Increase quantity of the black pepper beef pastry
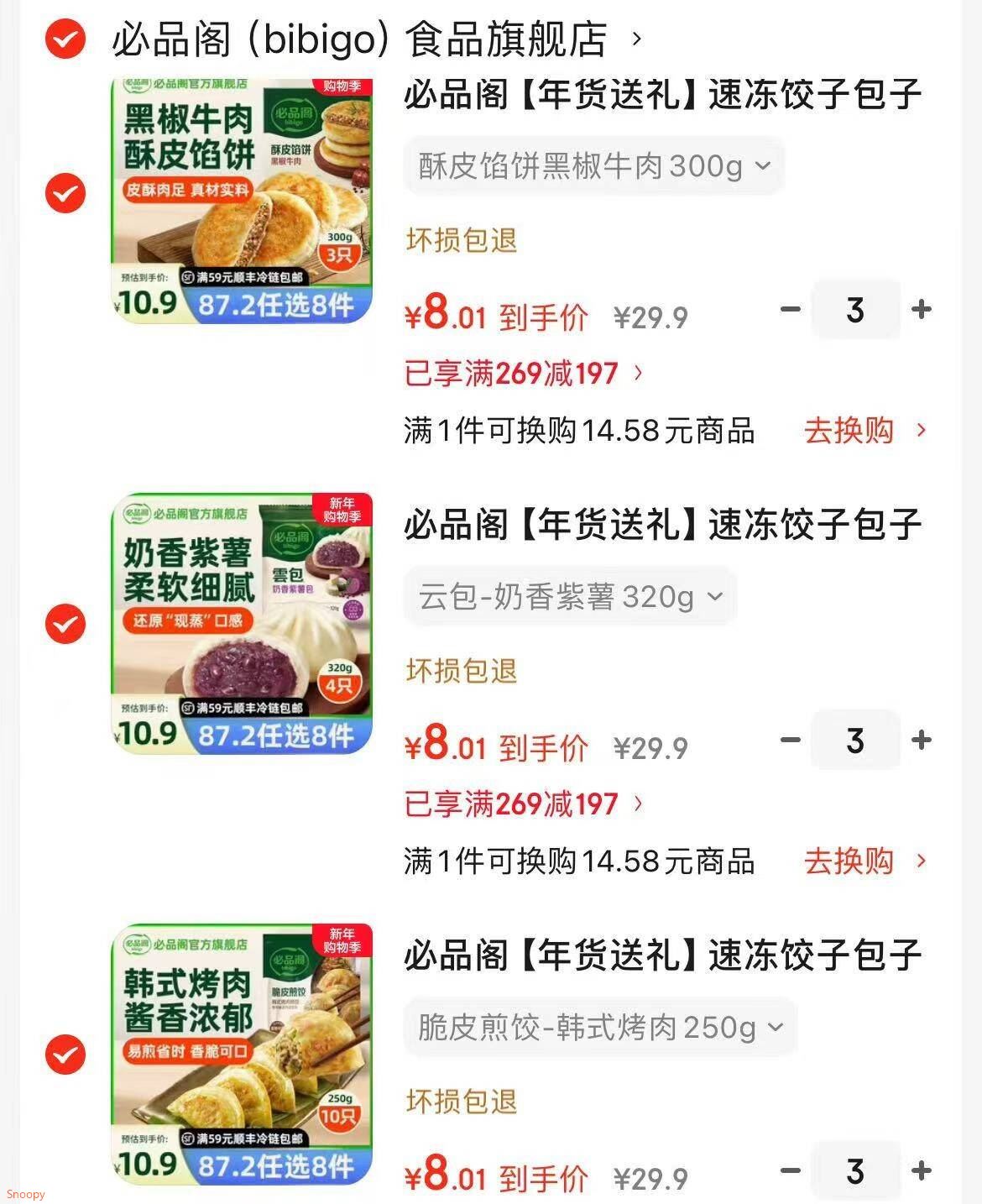The image size is (982, 1204). [x=921, y=309]
